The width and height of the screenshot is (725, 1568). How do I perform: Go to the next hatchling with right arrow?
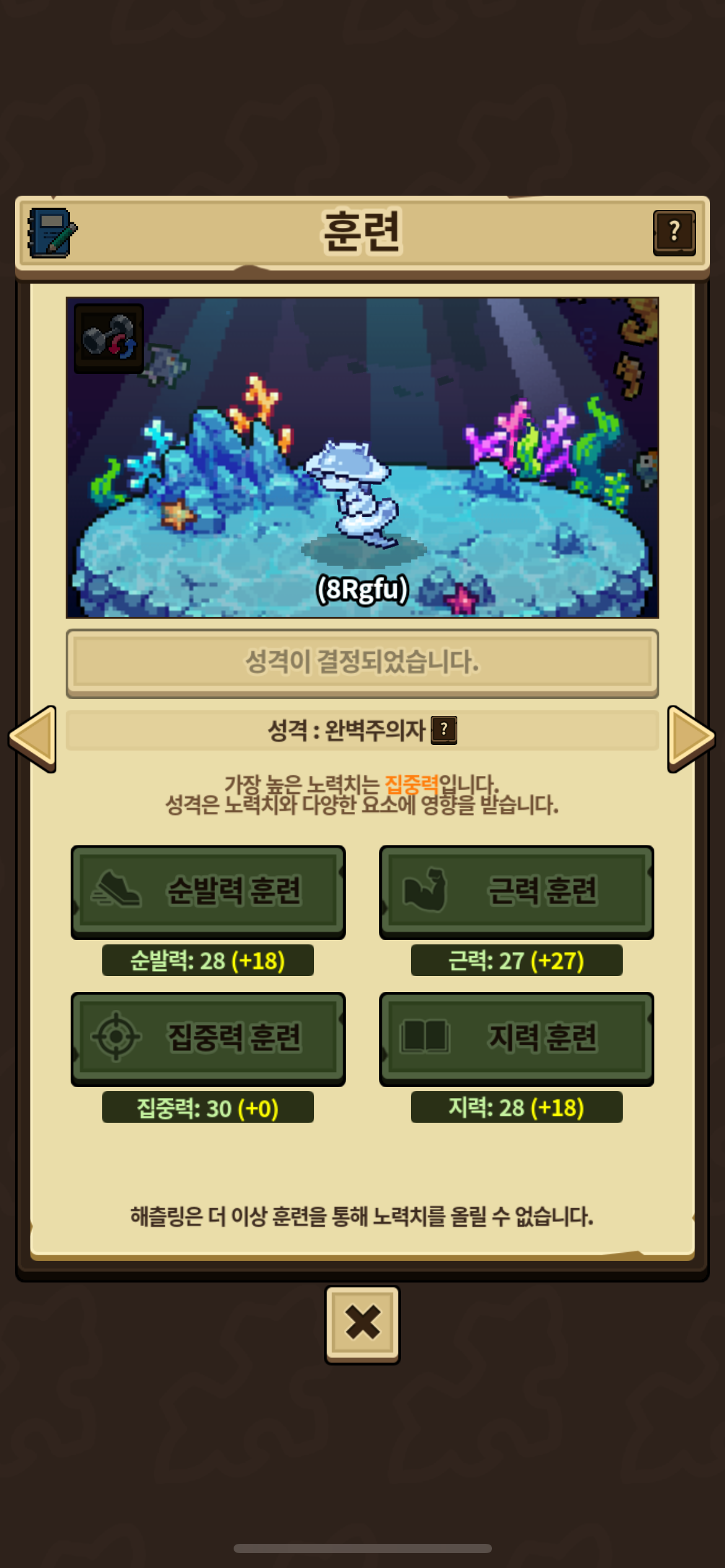[691, 738]
